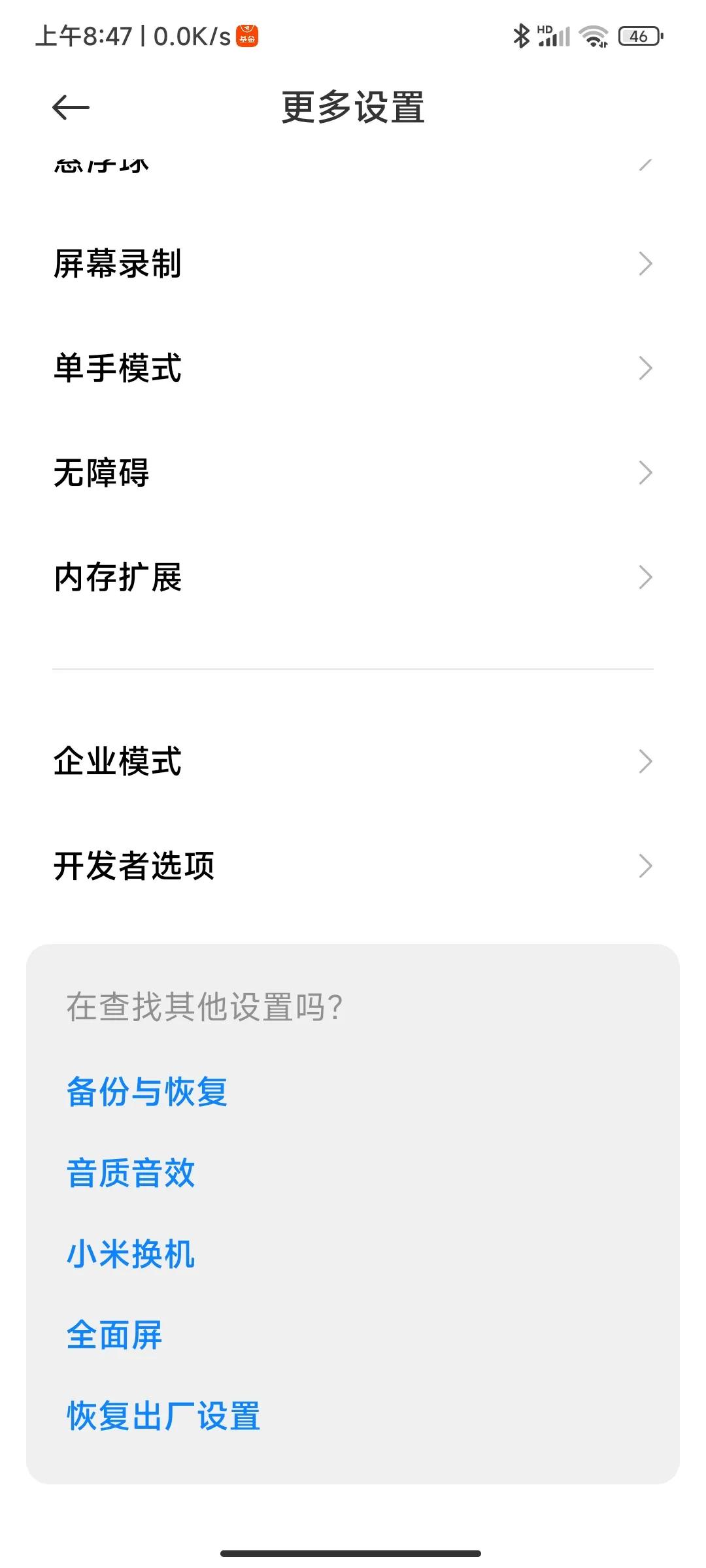Expand 无障碍 using the right arrow
Screen dimensions: 706x1568
pos(646,472)
